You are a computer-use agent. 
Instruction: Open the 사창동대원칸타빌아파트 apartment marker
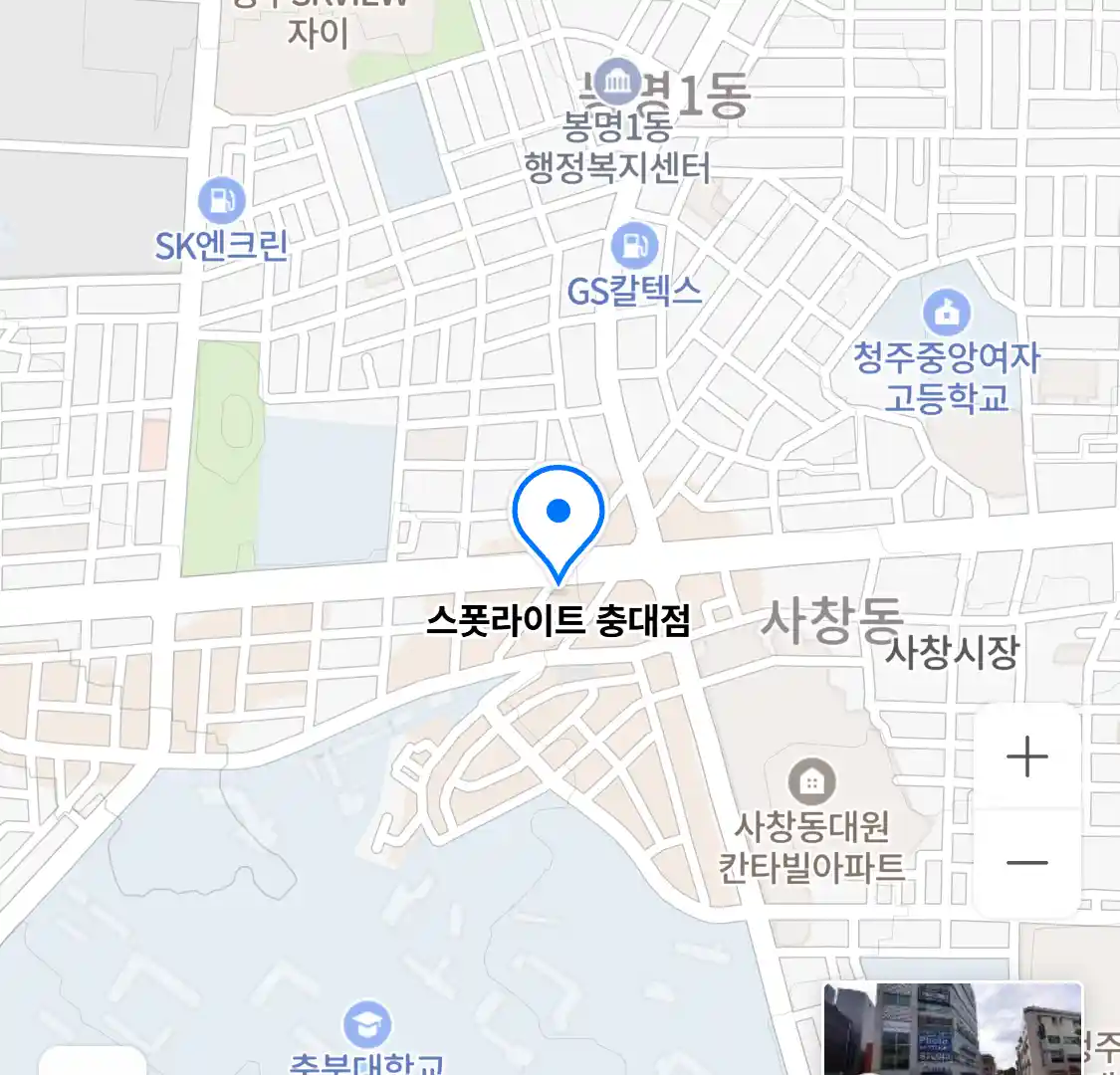pyautogui.click(x=811, y=782)
